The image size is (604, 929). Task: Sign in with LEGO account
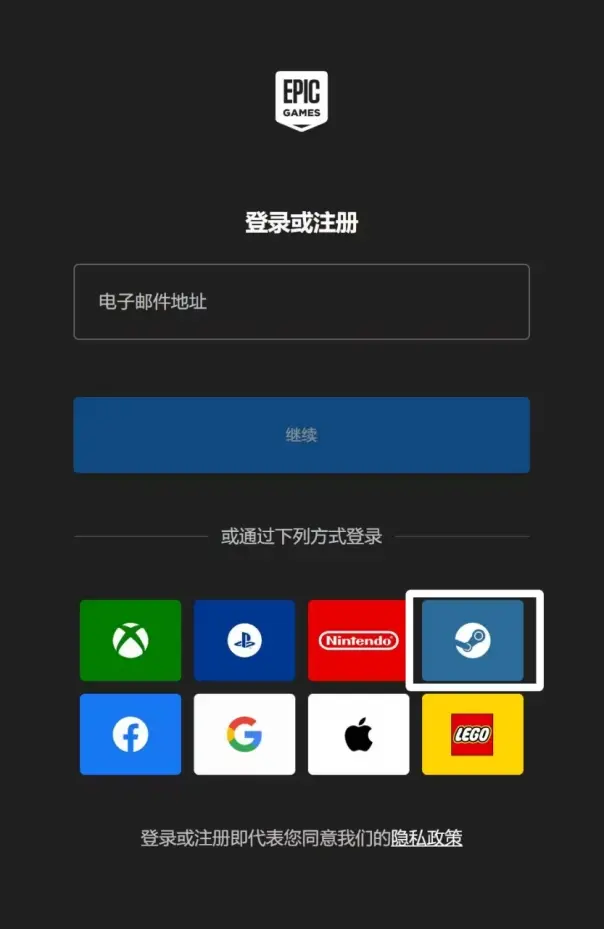pyautogui.click(x=473, y=734)
